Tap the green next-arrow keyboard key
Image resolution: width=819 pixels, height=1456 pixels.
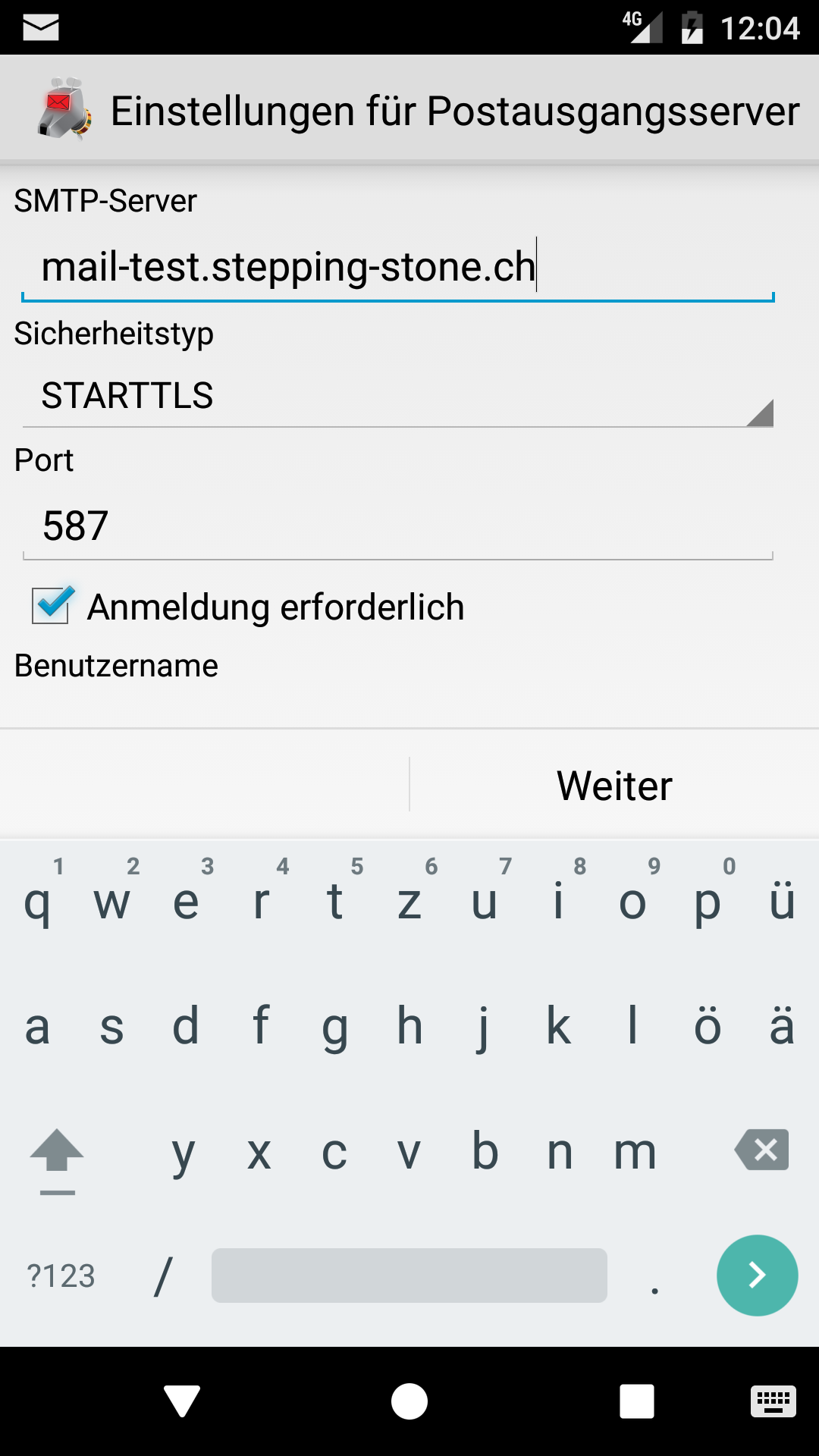pos(756,1276)
